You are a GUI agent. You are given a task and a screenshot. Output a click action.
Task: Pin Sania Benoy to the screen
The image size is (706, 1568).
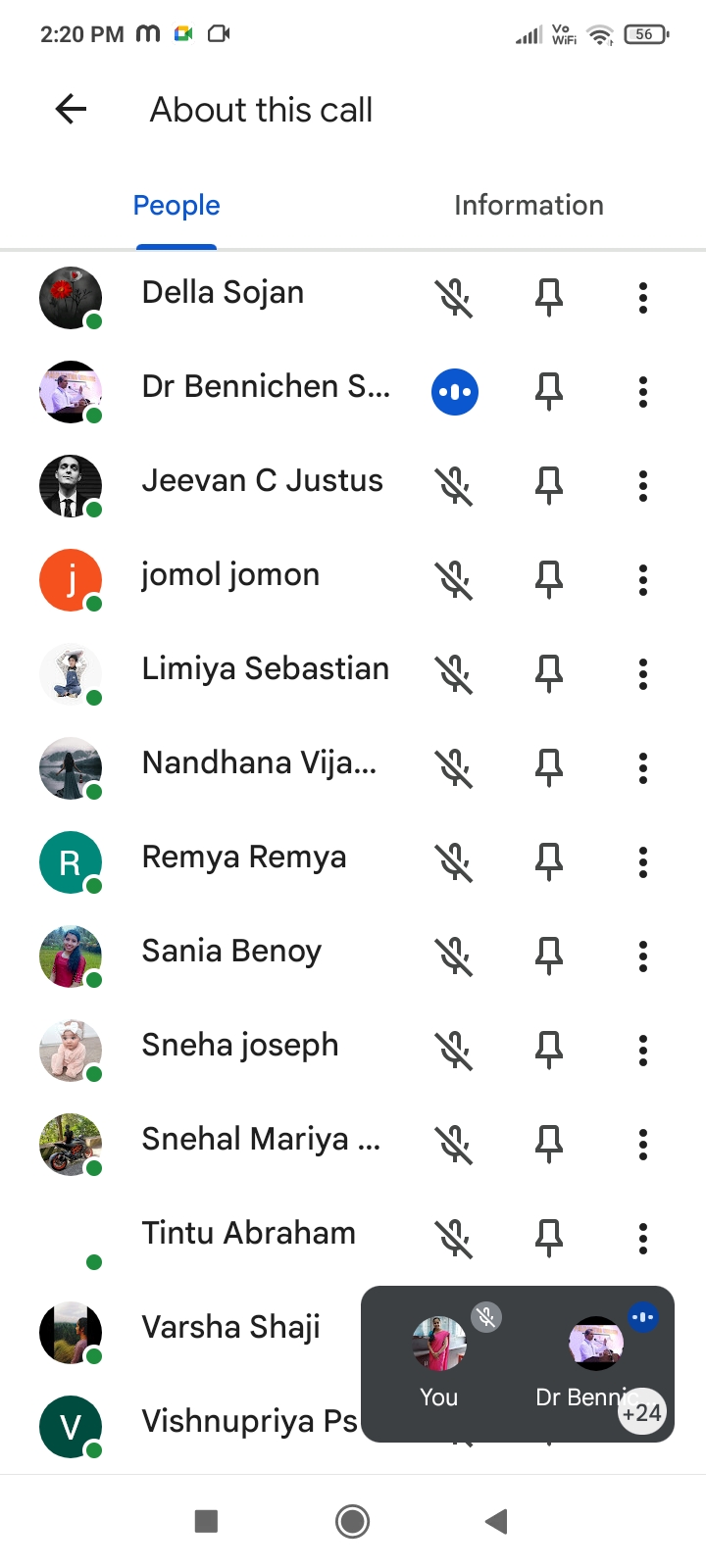[548, 956]
